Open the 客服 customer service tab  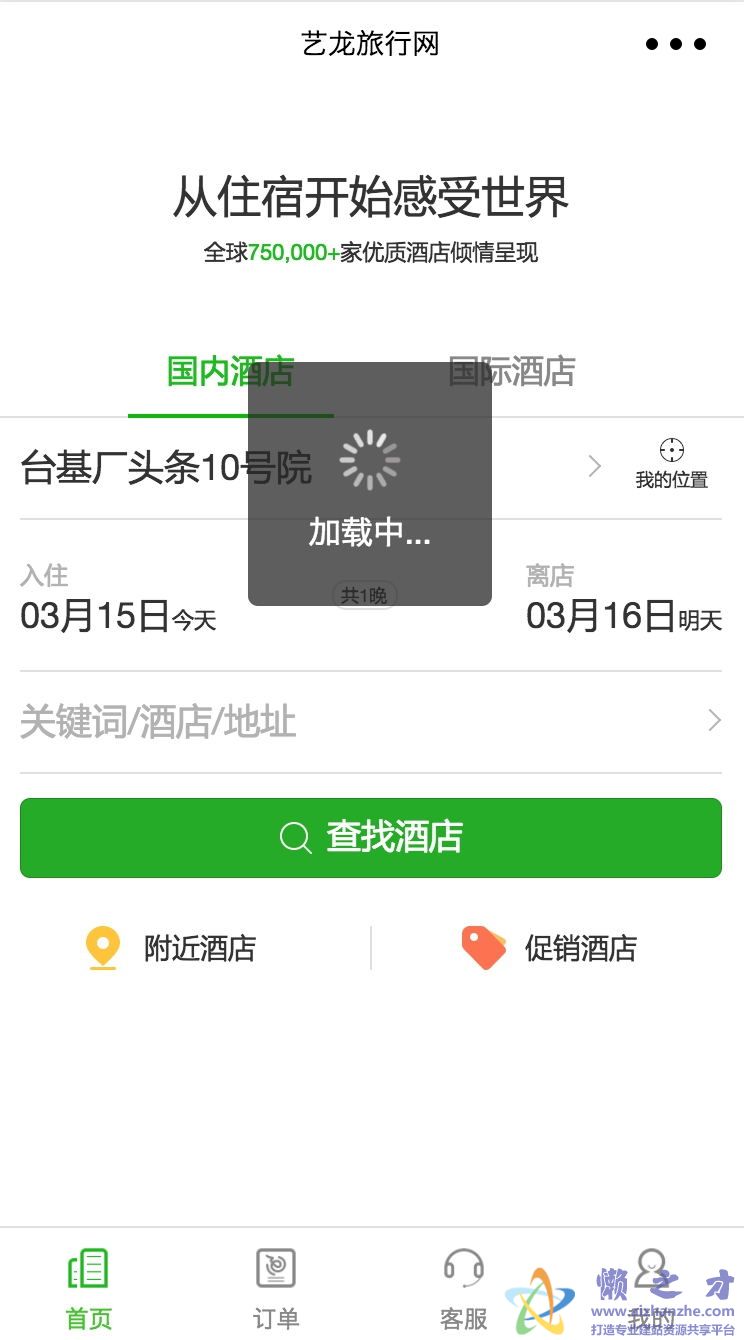464,1288
